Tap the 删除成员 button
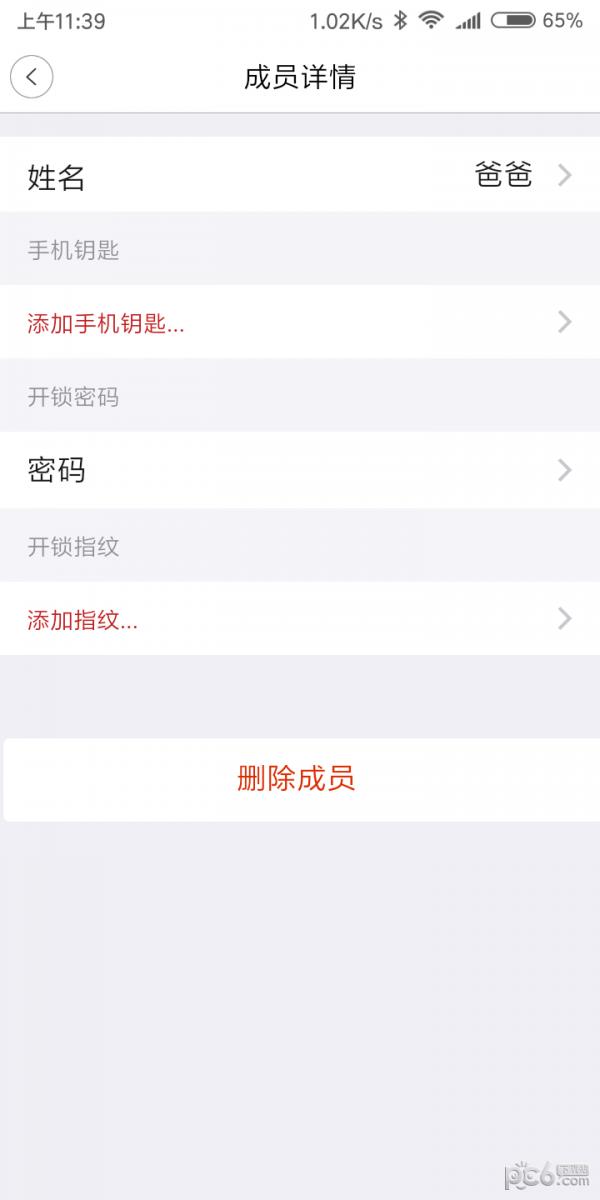Screen dimensions: 600x1200 tap(300, 779)
